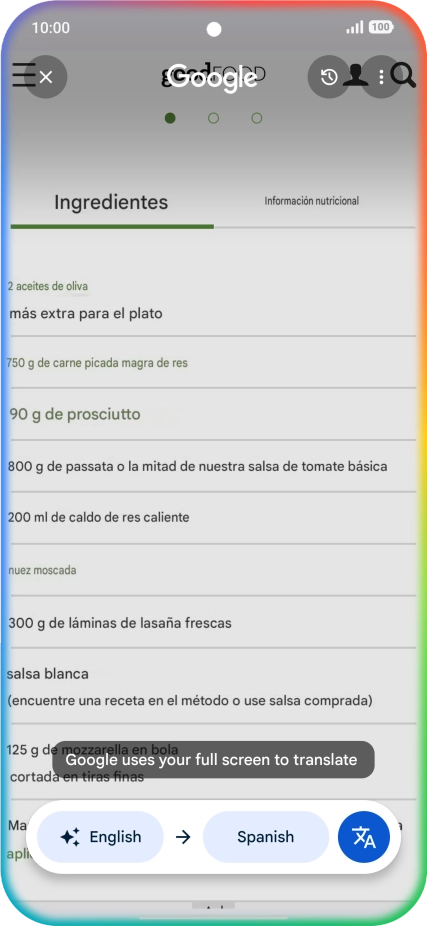The height and width of the screenshot is (926, 427).
Task: Close the Google translate overlay
Action: click(46, 77)
